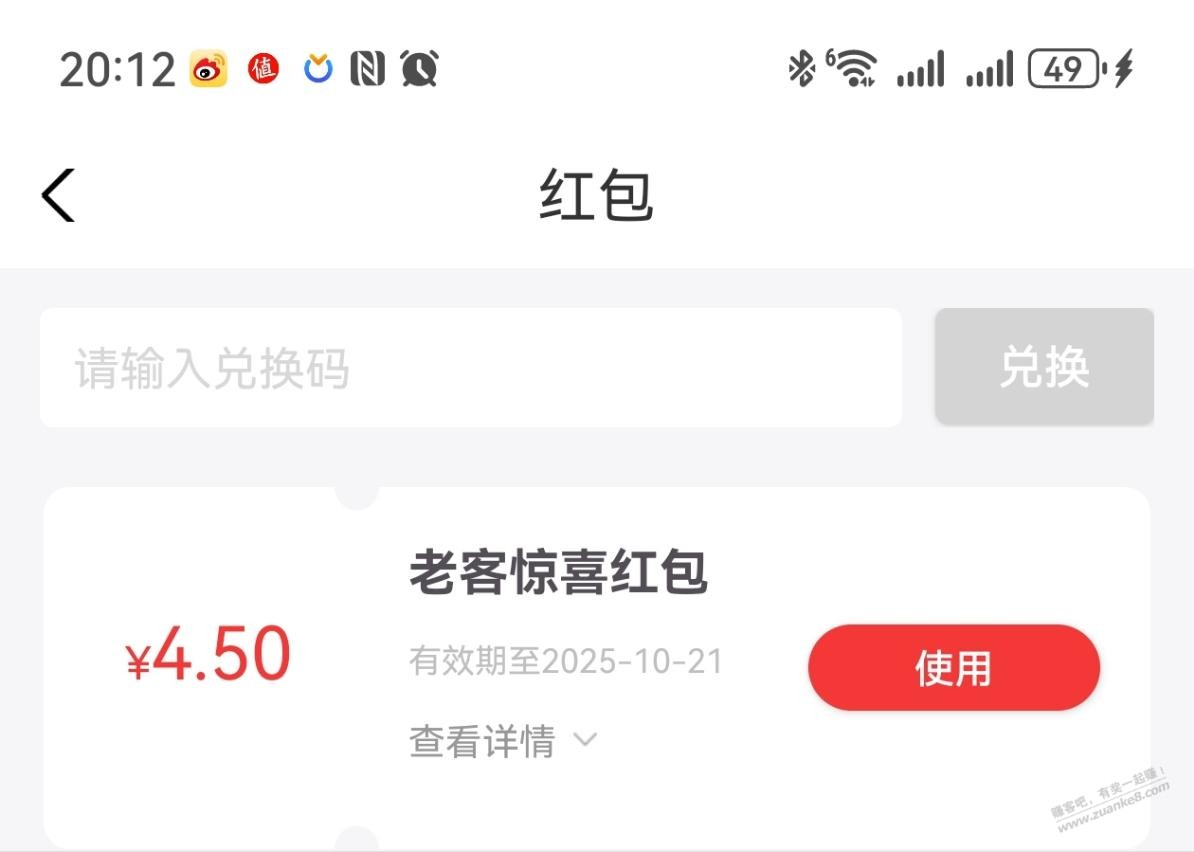Tap the 请输入兑换码 input field
Screen dimensions: 1194x852
coord(470,368)
